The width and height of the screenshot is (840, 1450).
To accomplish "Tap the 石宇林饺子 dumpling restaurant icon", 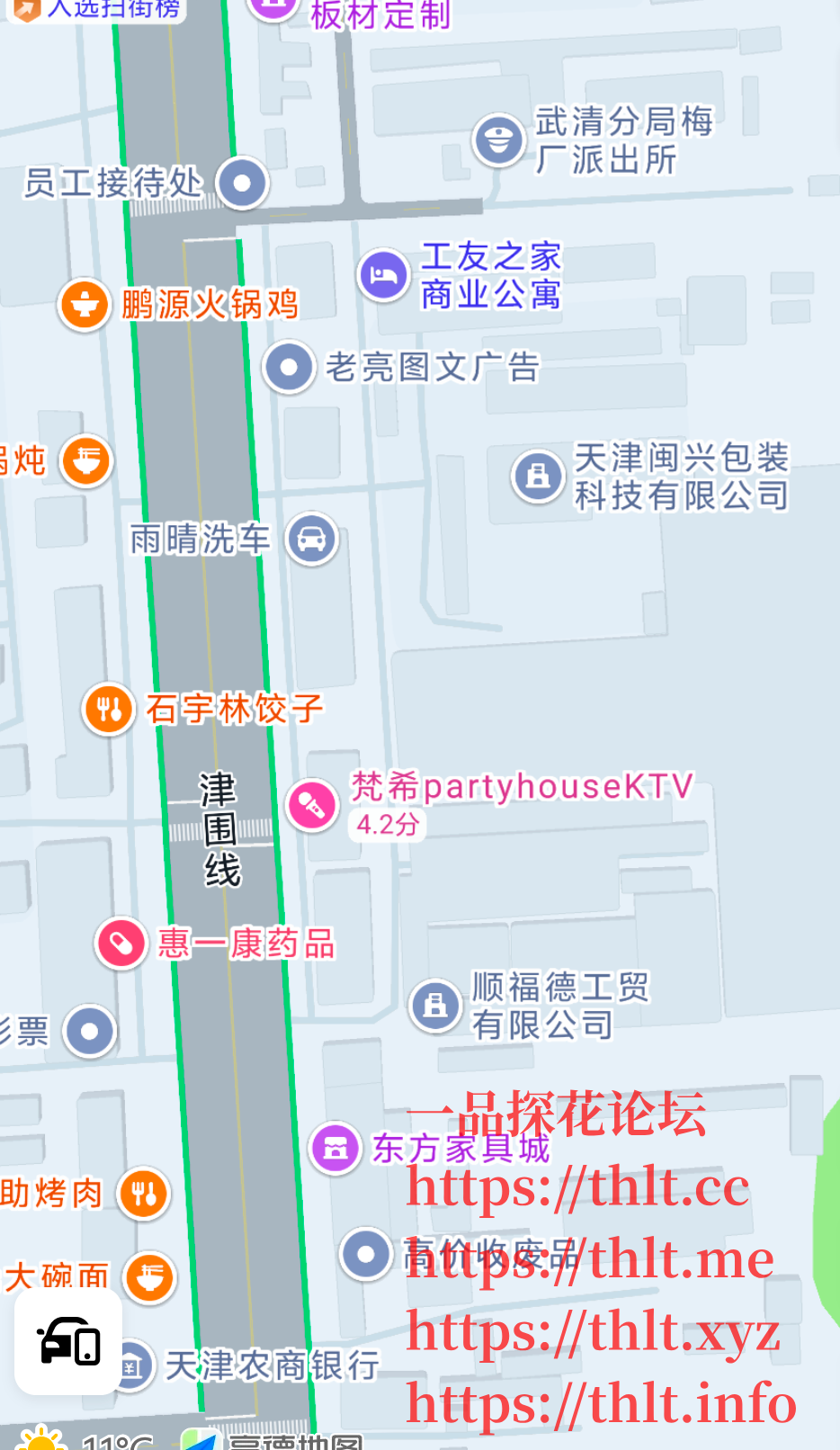I will click(x=108, y=709).
